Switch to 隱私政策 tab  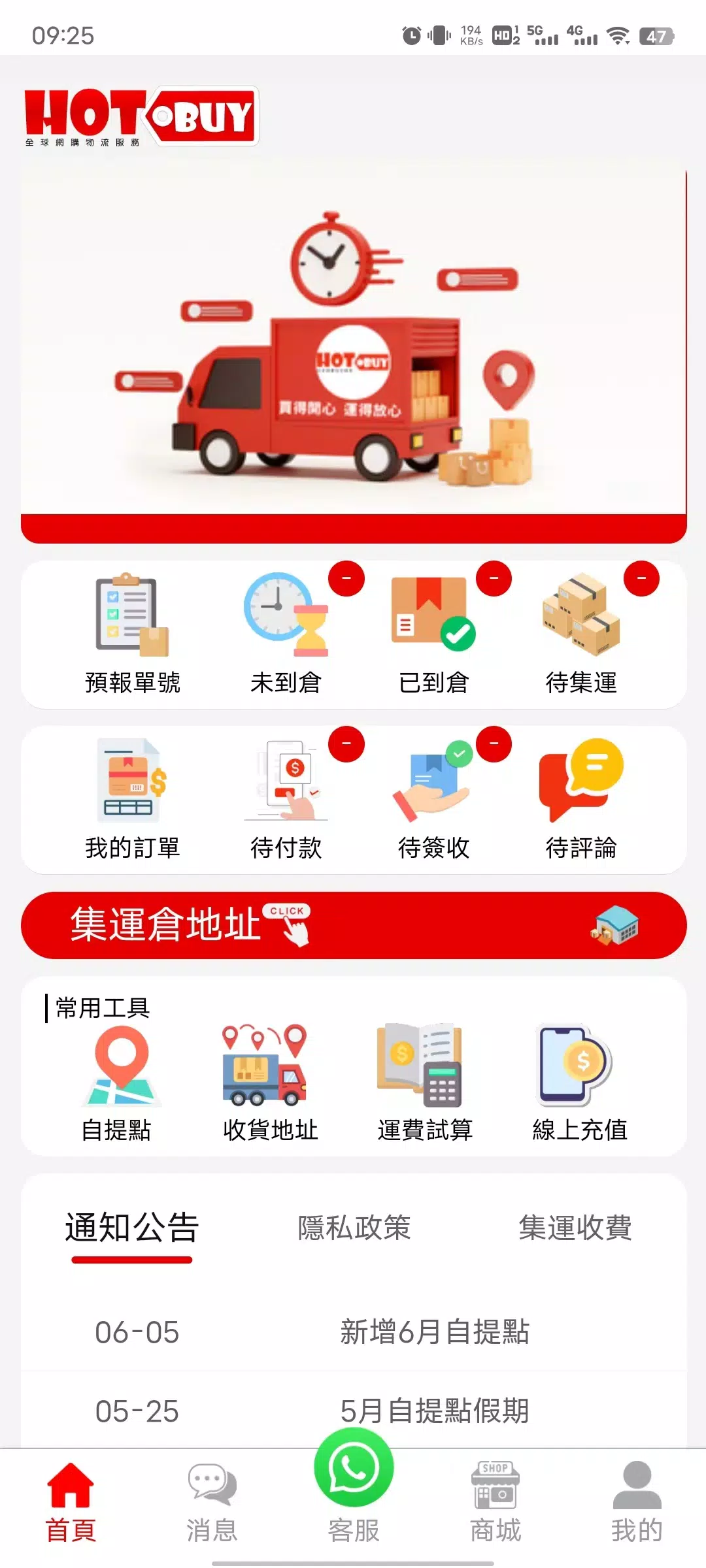pyautogui.click(x=354, y=1228)
